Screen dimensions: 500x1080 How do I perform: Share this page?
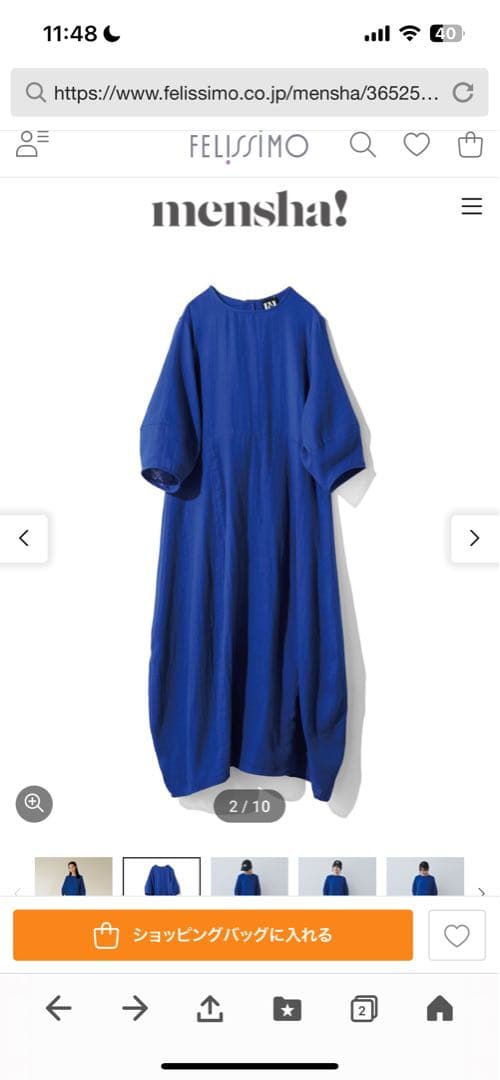point(210,1009)
